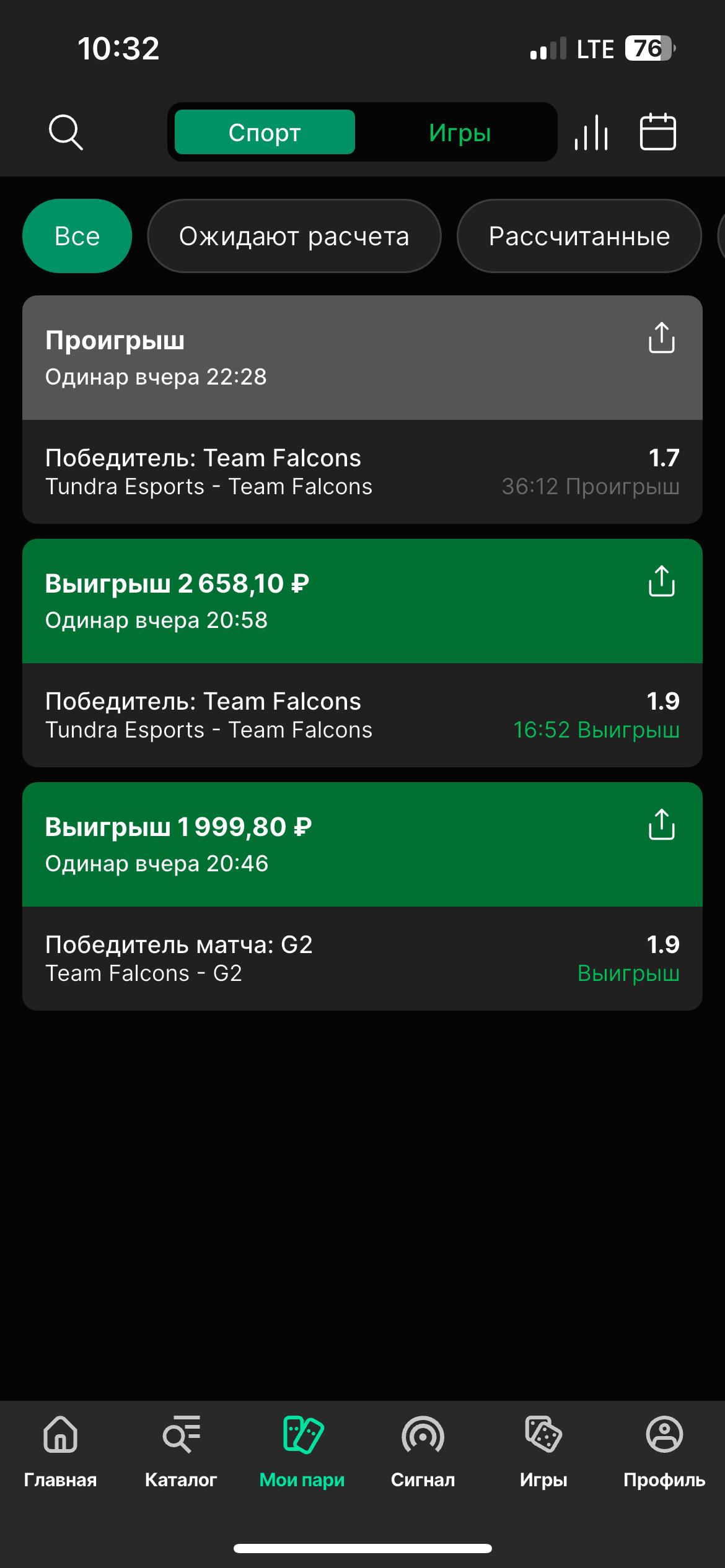The width and height of the screenshot is (725, 1568).
Task: Open the Team Falcons - G2 bet
Action: (x=362, y=959)
